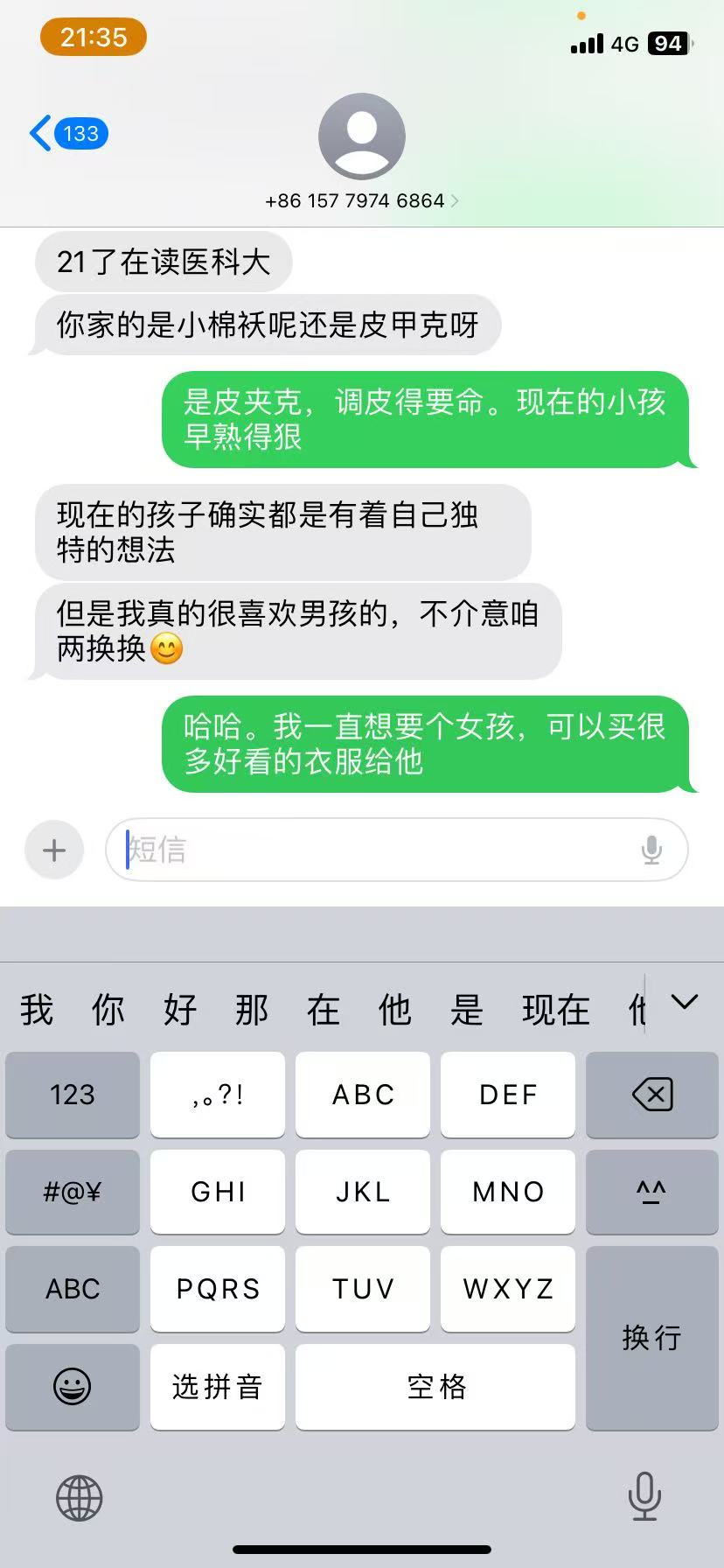724x1568 pixels.
Task: Start dictation with the bottom keyboard microphone
Action: [x=644, y=1496]
